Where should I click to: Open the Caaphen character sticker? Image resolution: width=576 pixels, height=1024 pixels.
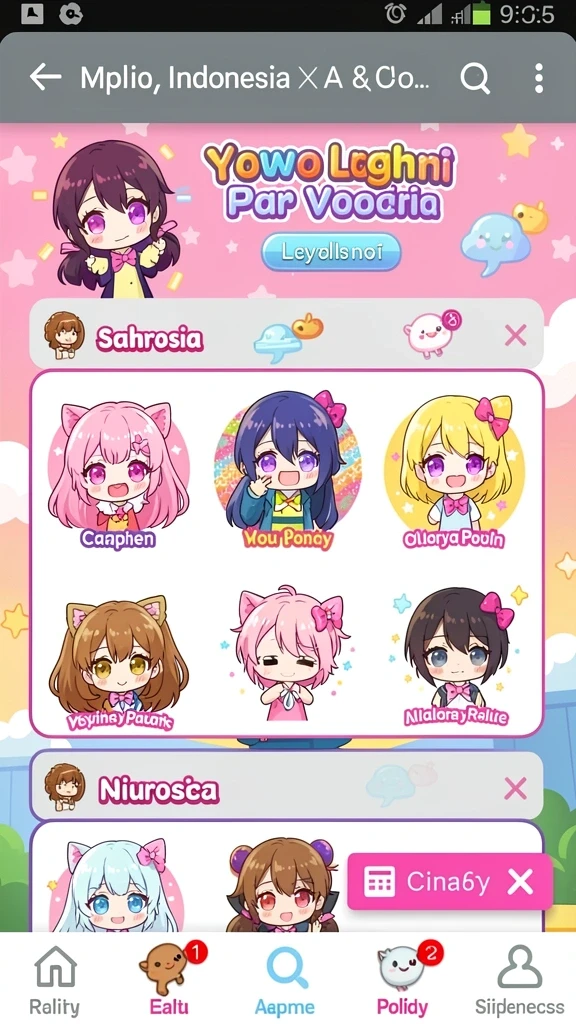[x=118, y=474]
